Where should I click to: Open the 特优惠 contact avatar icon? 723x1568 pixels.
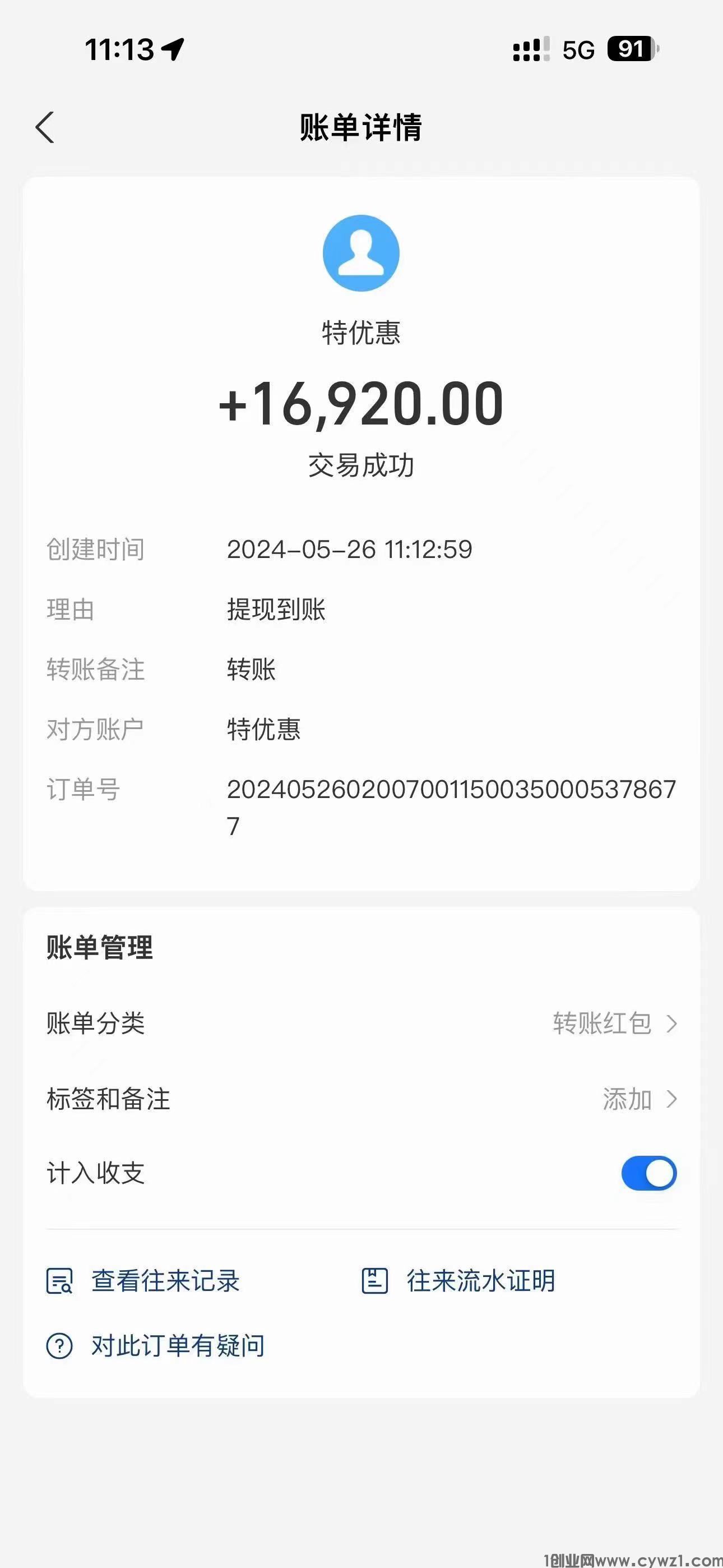(361, 255)
